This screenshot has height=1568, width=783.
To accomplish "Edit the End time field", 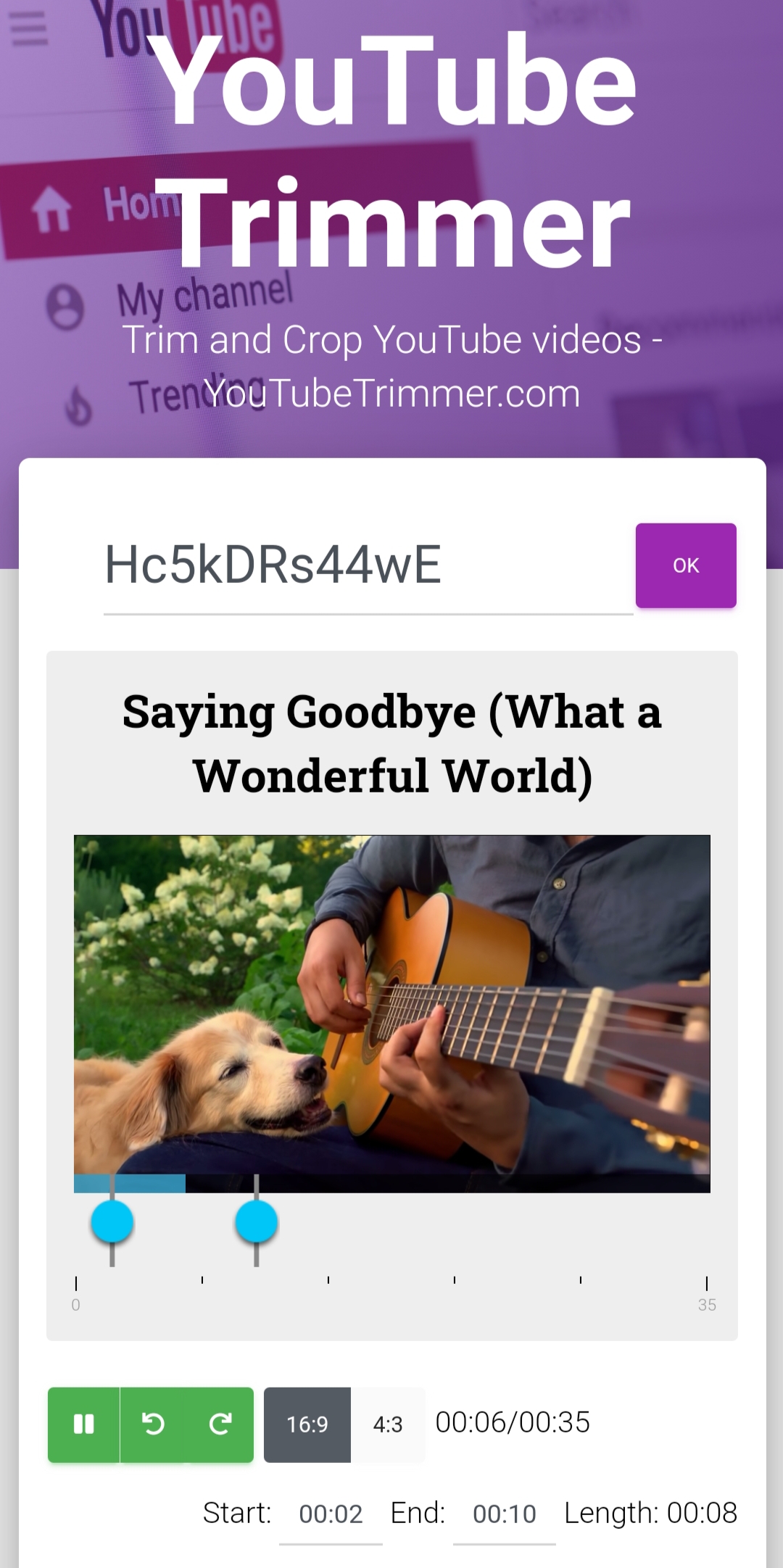I will [x=504, y=1514].
